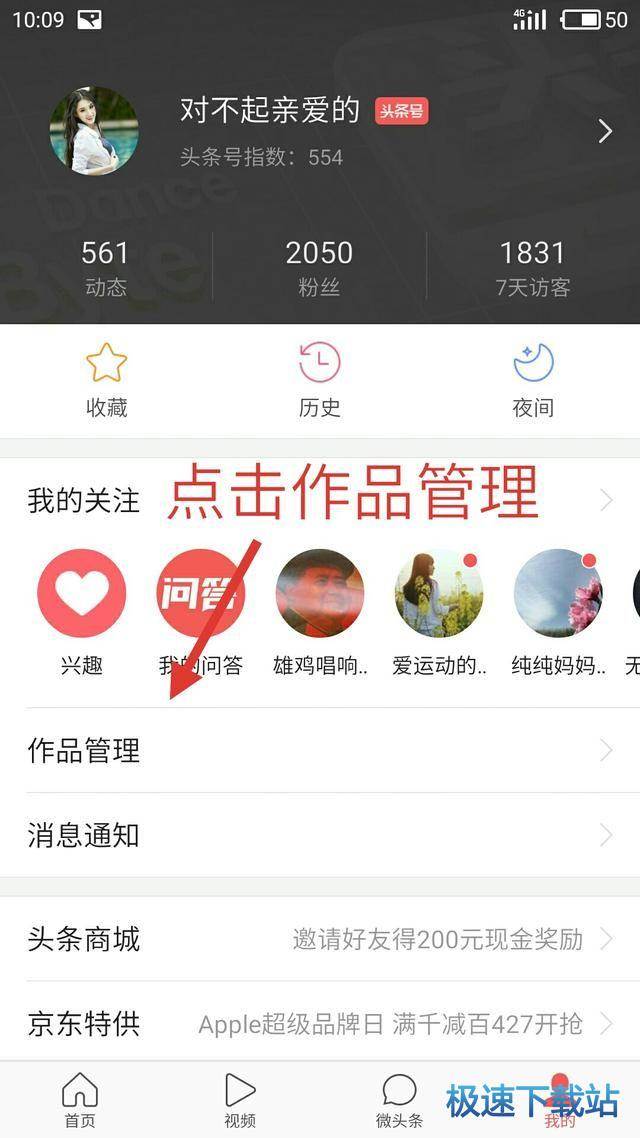Open 头条商城 mall
Viewport: 640px width, 1138px height.
click(320, 939)
